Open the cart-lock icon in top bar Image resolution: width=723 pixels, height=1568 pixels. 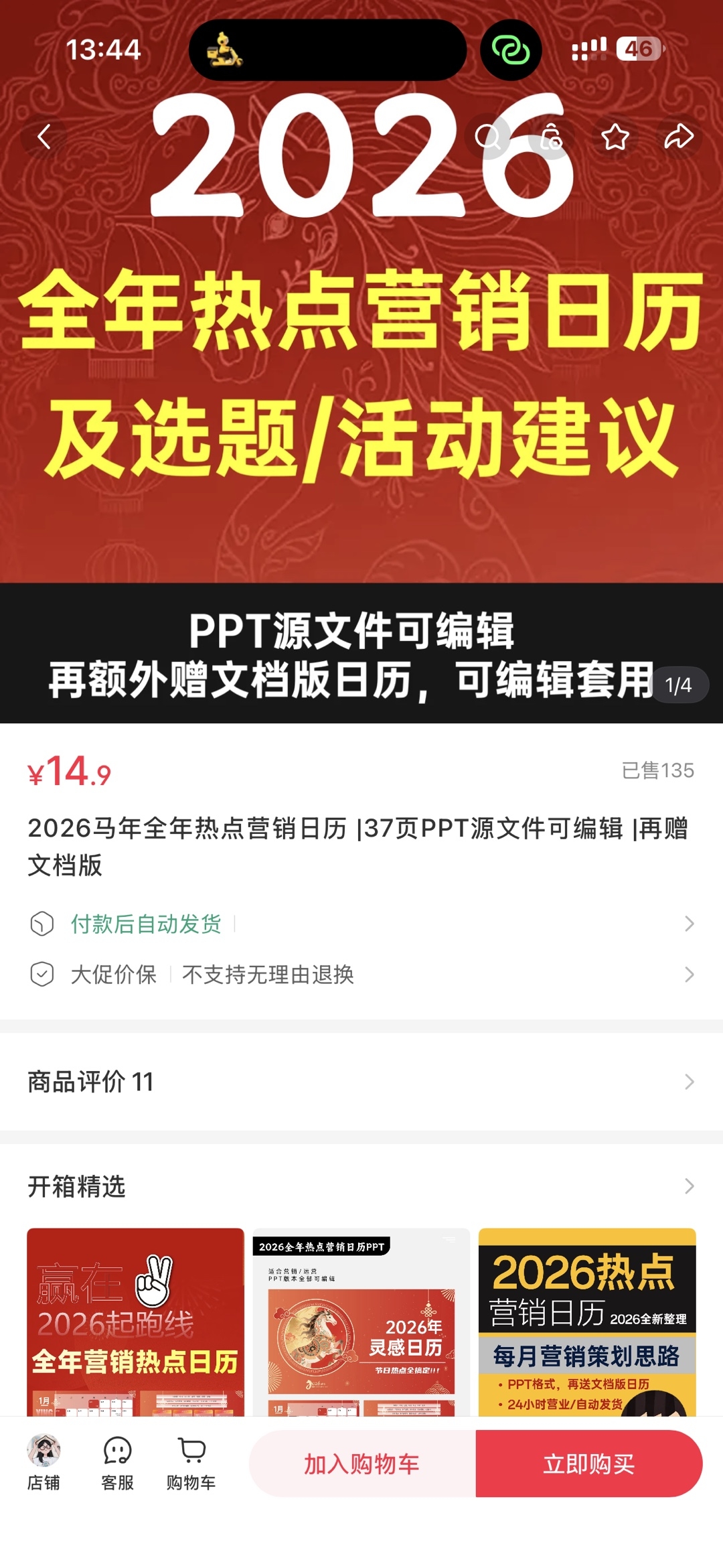(x=551, y=137)
